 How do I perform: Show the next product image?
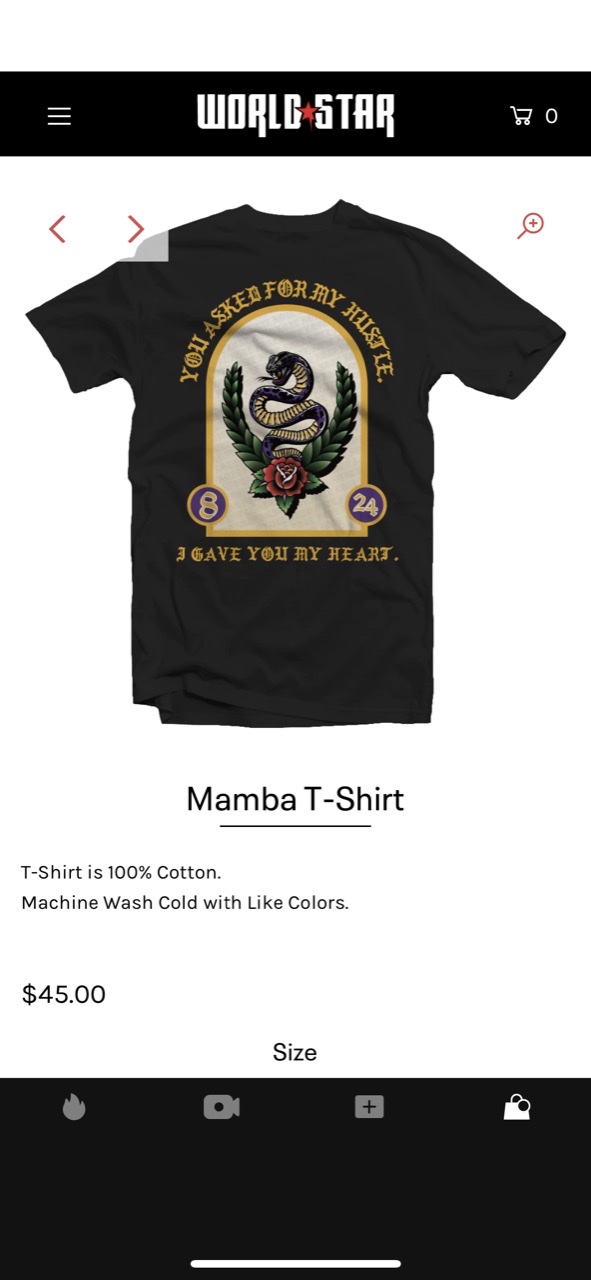(x=136, y=229)
